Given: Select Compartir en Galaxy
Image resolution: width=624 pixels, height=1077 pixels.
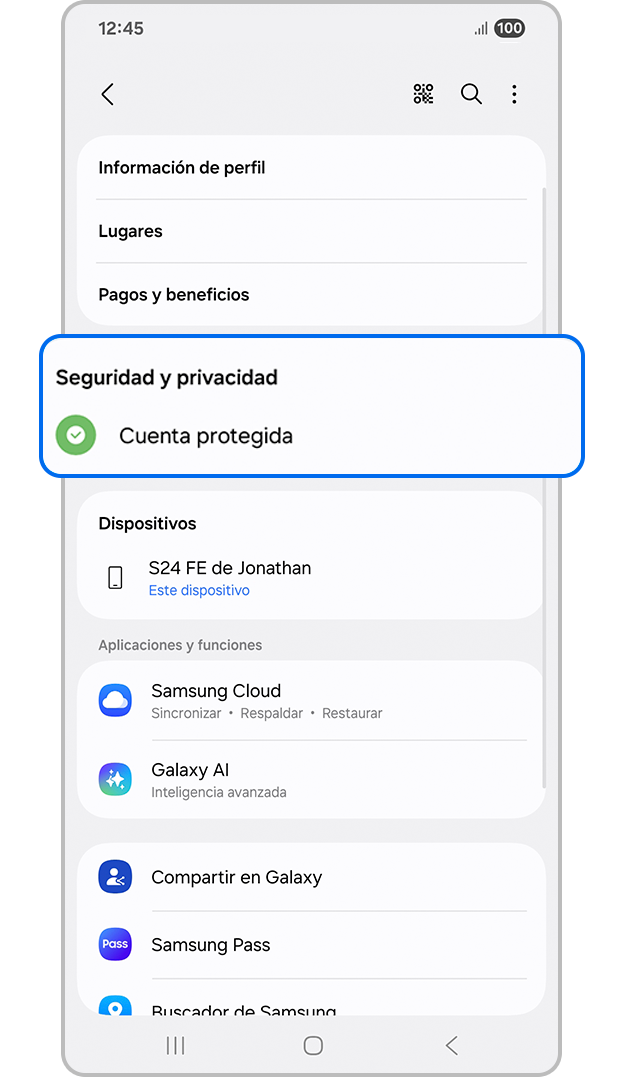Looking at the screenshot, I should (x=310, y=877).
